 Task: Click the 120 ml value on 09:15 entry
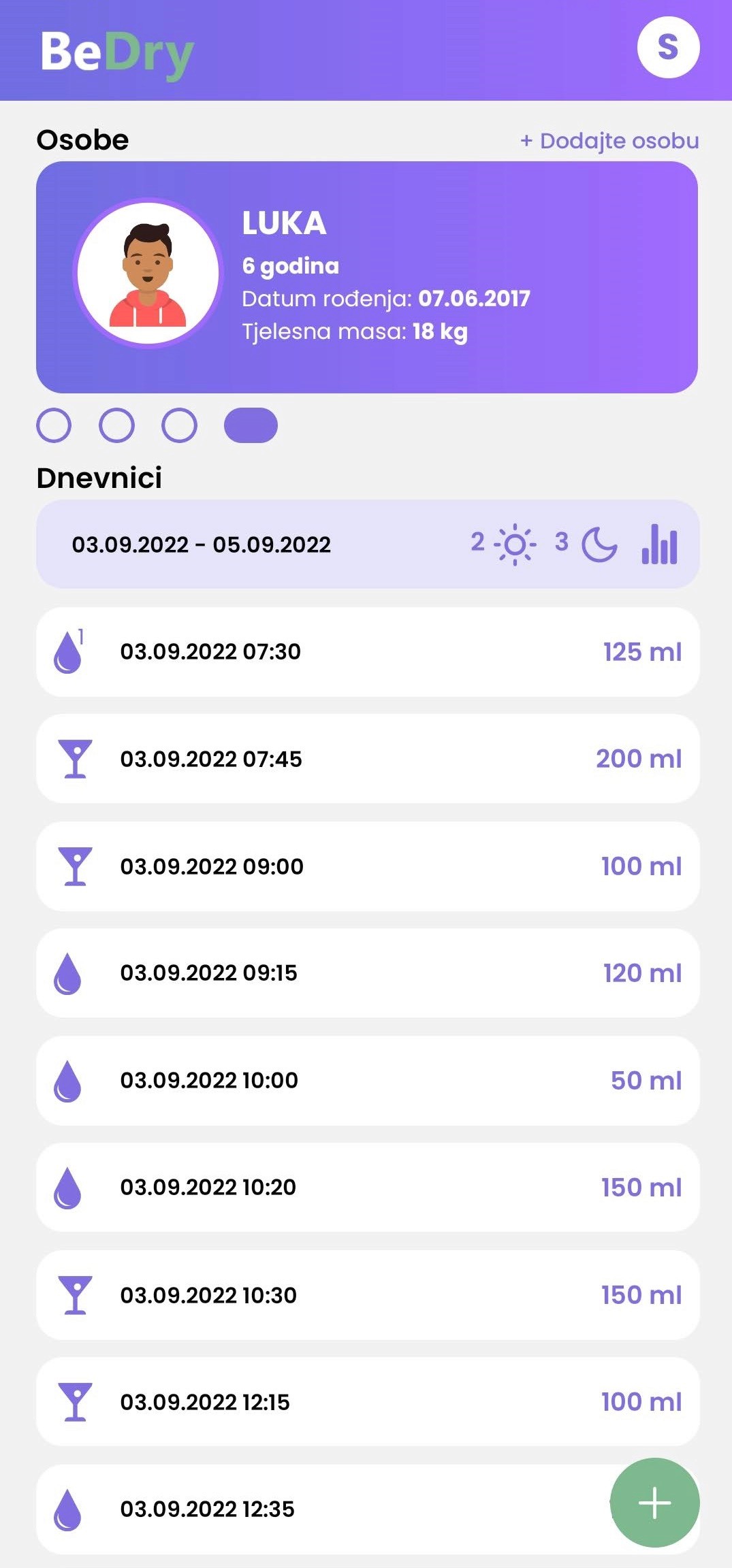coord(642,973)
